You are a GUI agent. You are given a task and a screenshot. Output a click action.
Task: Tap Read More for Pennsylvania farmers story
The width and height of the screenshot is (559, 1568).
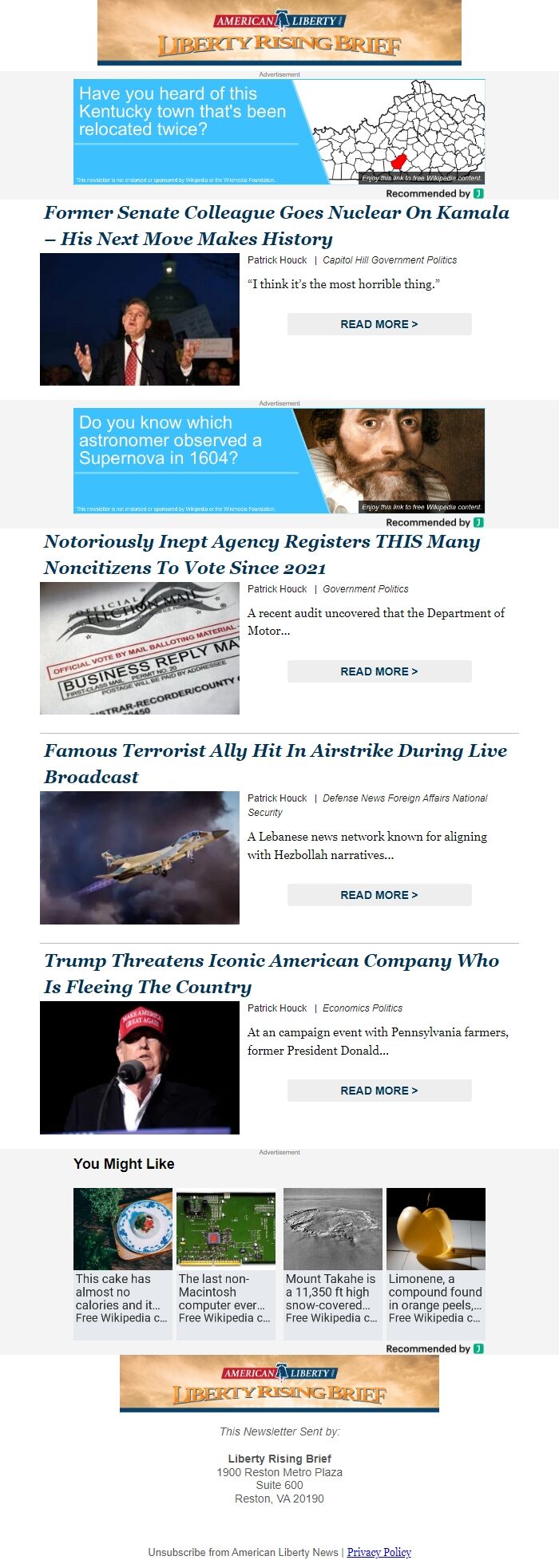379,1091
